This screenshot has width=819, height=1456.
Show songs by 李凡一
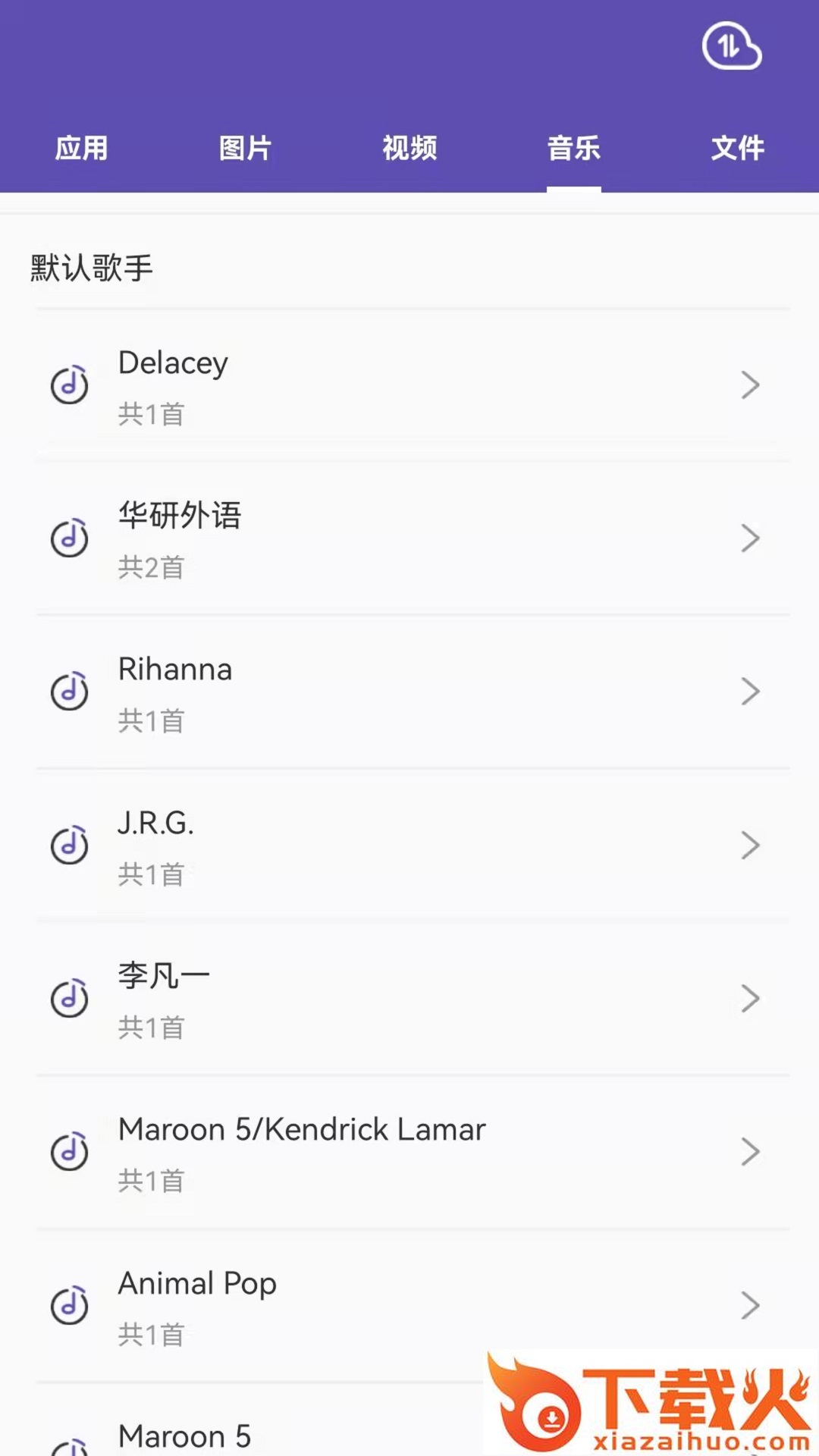409,999
